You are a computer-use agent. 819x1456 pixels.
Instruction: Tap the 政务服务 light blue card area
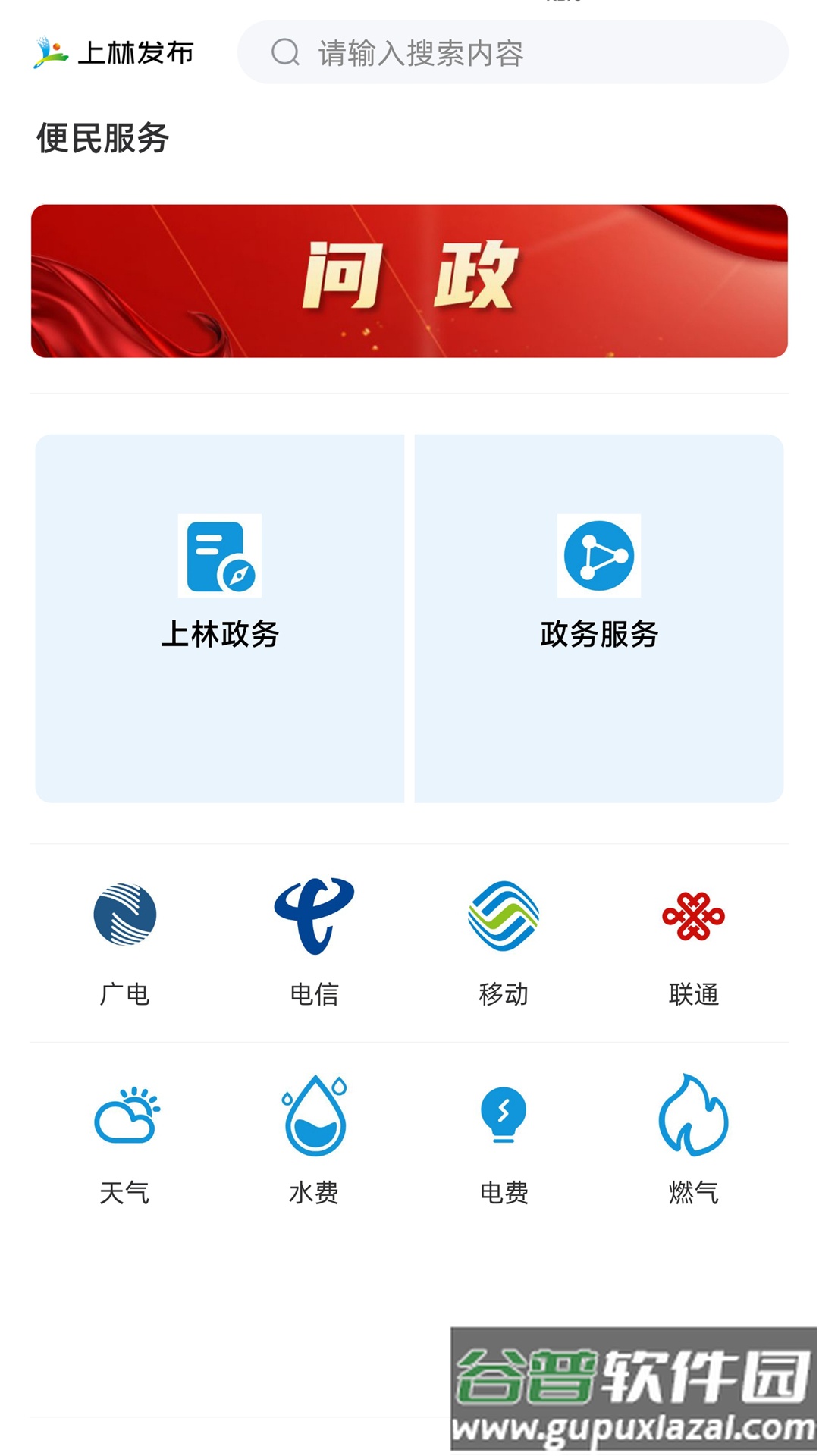pyautogui.click(x=598, y=728)
